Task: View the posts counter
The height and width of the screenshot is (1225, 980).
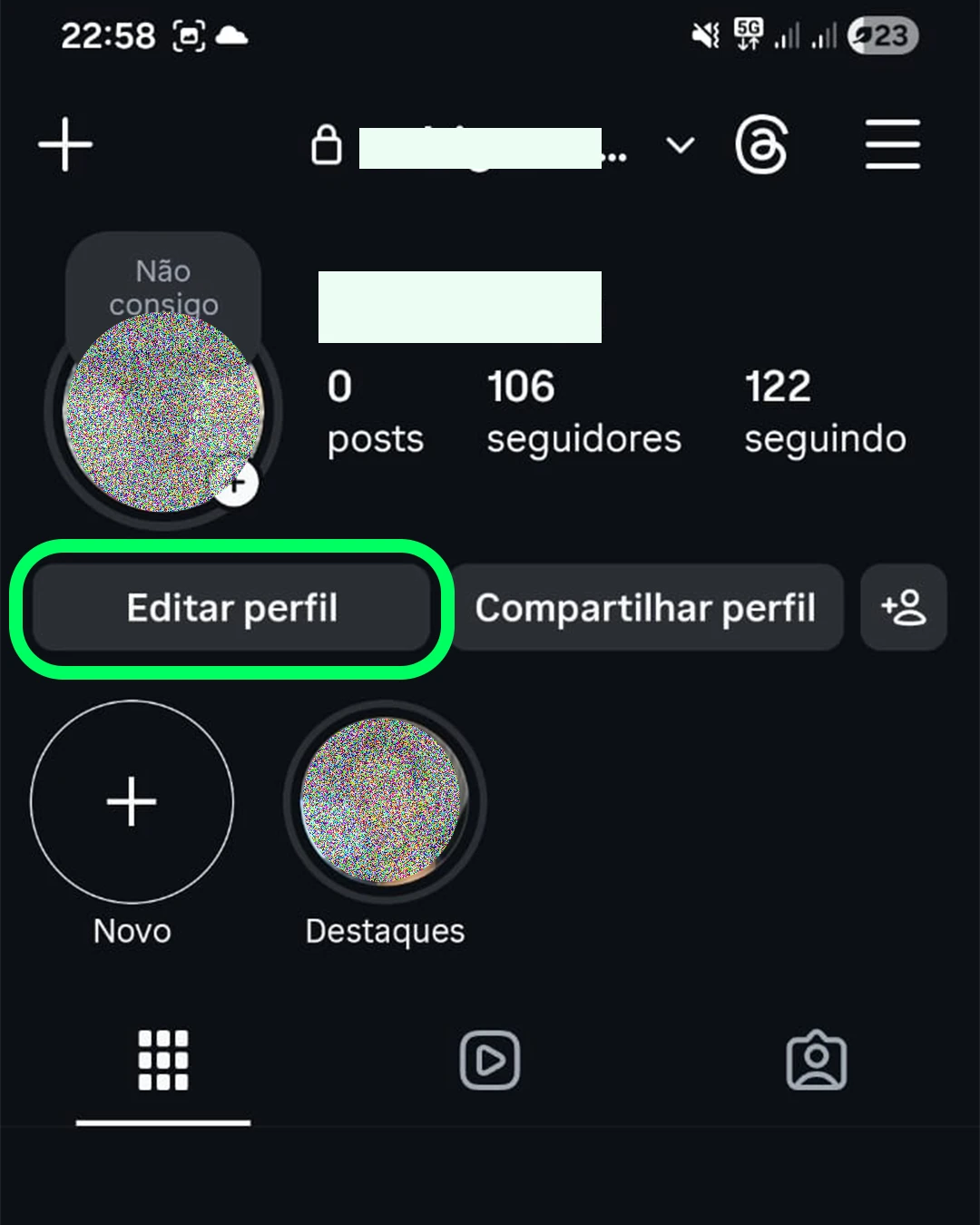Action: 375,413
